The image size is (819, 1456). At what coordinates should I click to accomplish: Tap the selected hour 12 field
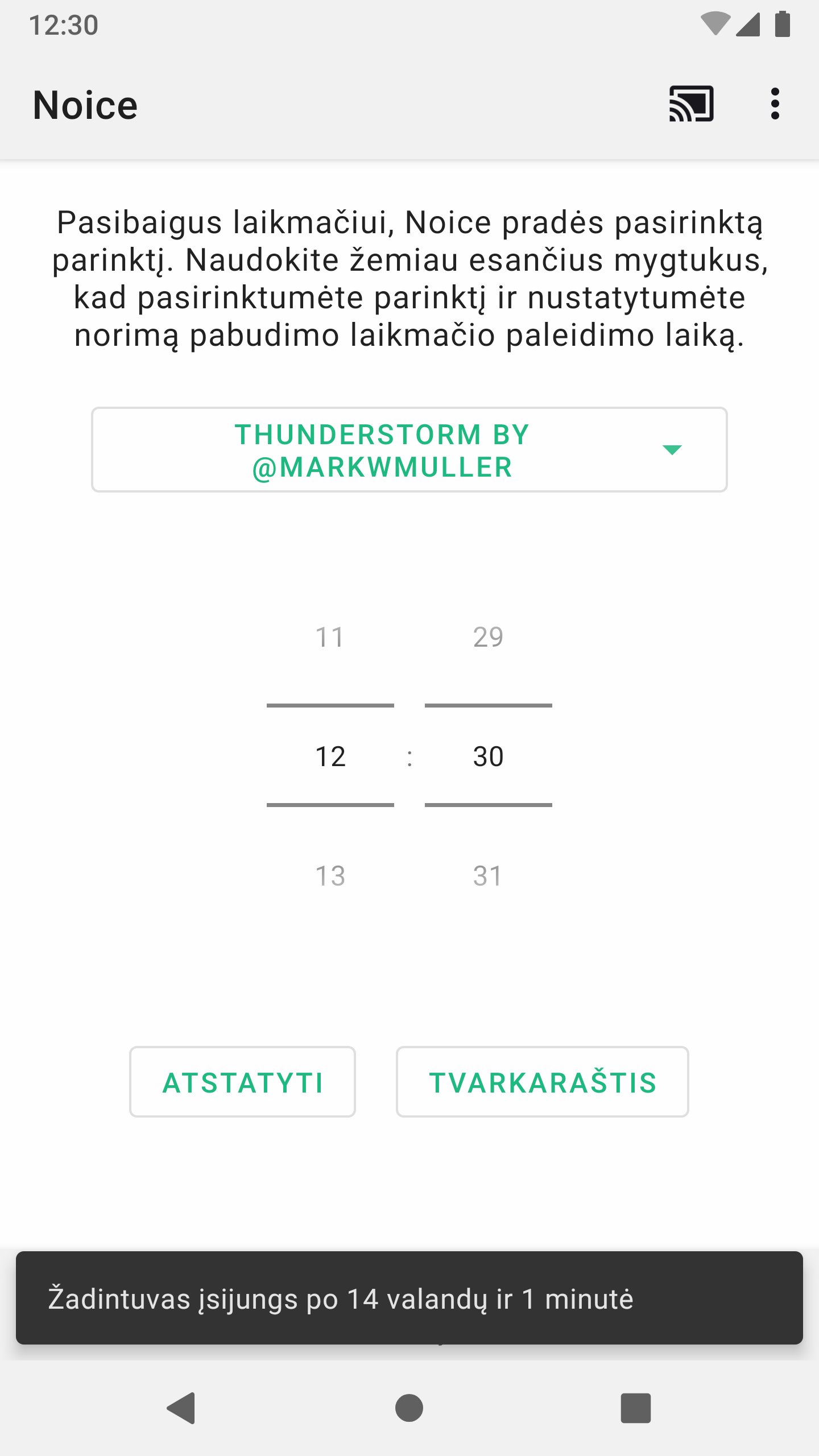point(330,756)
